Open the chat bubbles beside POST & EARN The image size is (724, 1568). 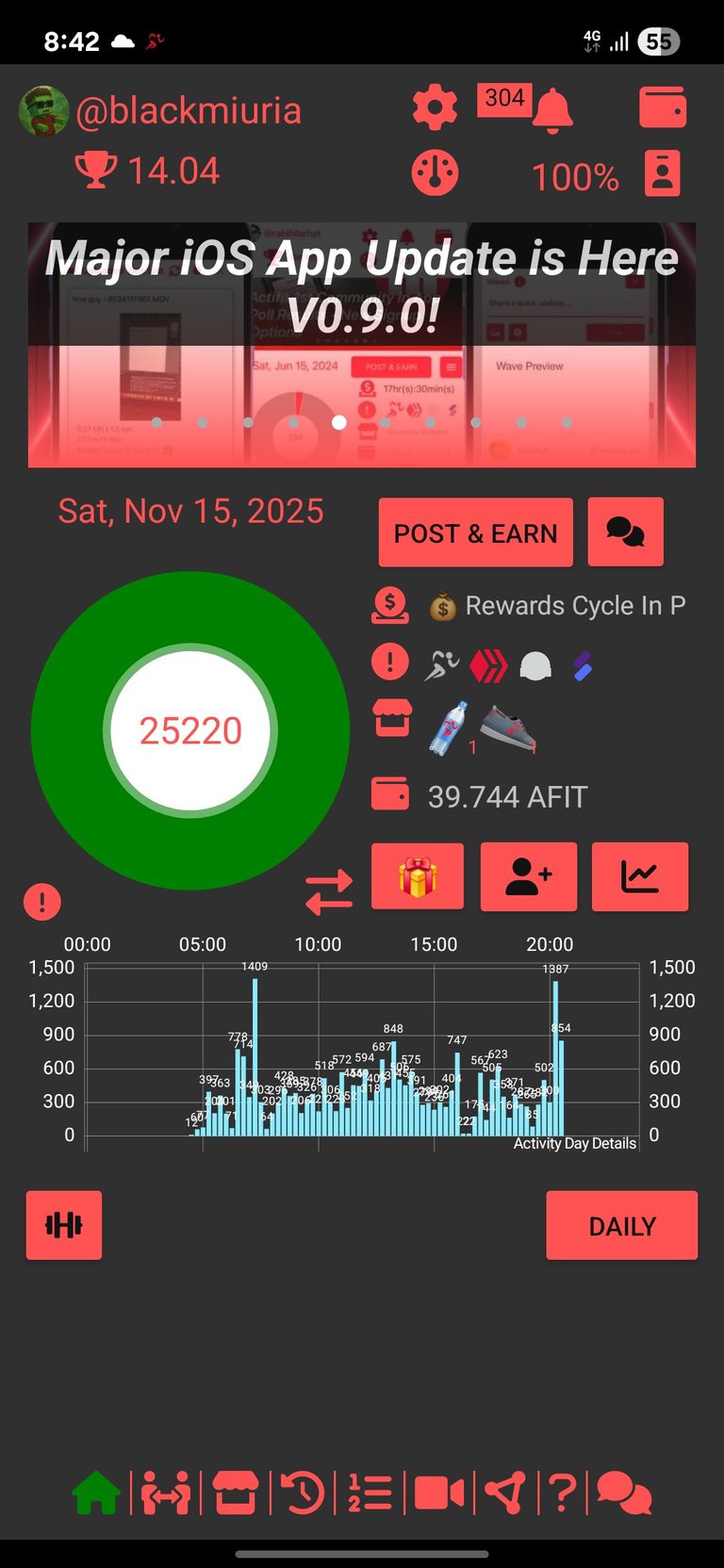(x=625, y=533)
